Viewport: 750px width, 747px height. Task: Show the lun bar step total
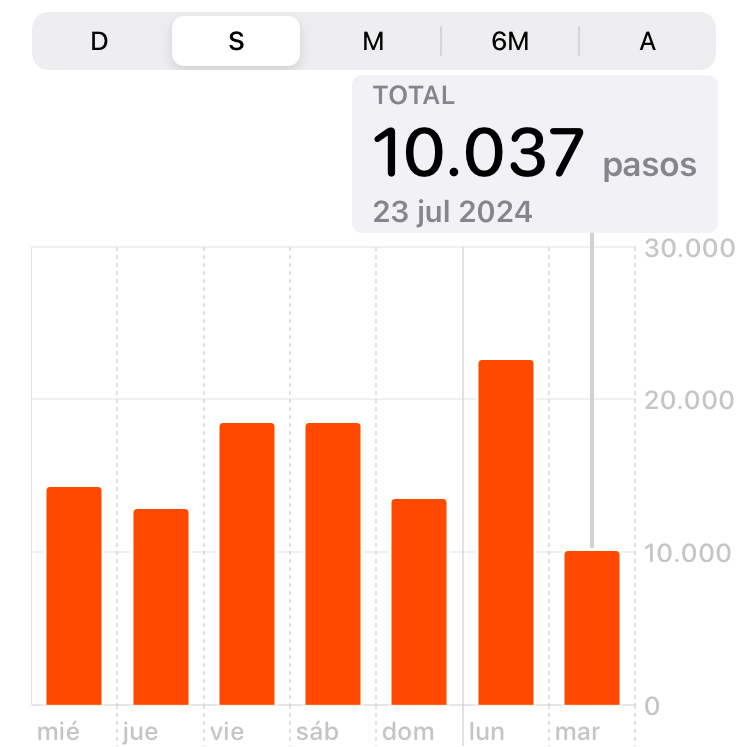pyautogui.click(x=506, y=532)
